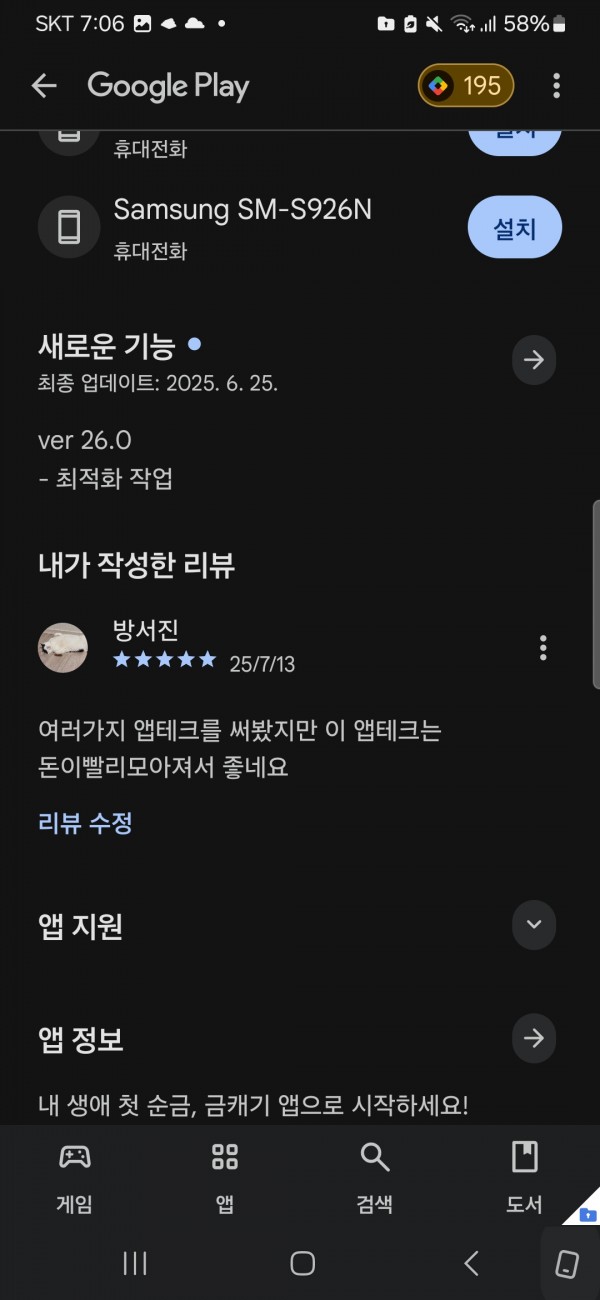Image resolution: width=600 pixels, height=1300 pixels.
Task: Open the 앱 정보 details arrow
Action: coord(534,1040)
